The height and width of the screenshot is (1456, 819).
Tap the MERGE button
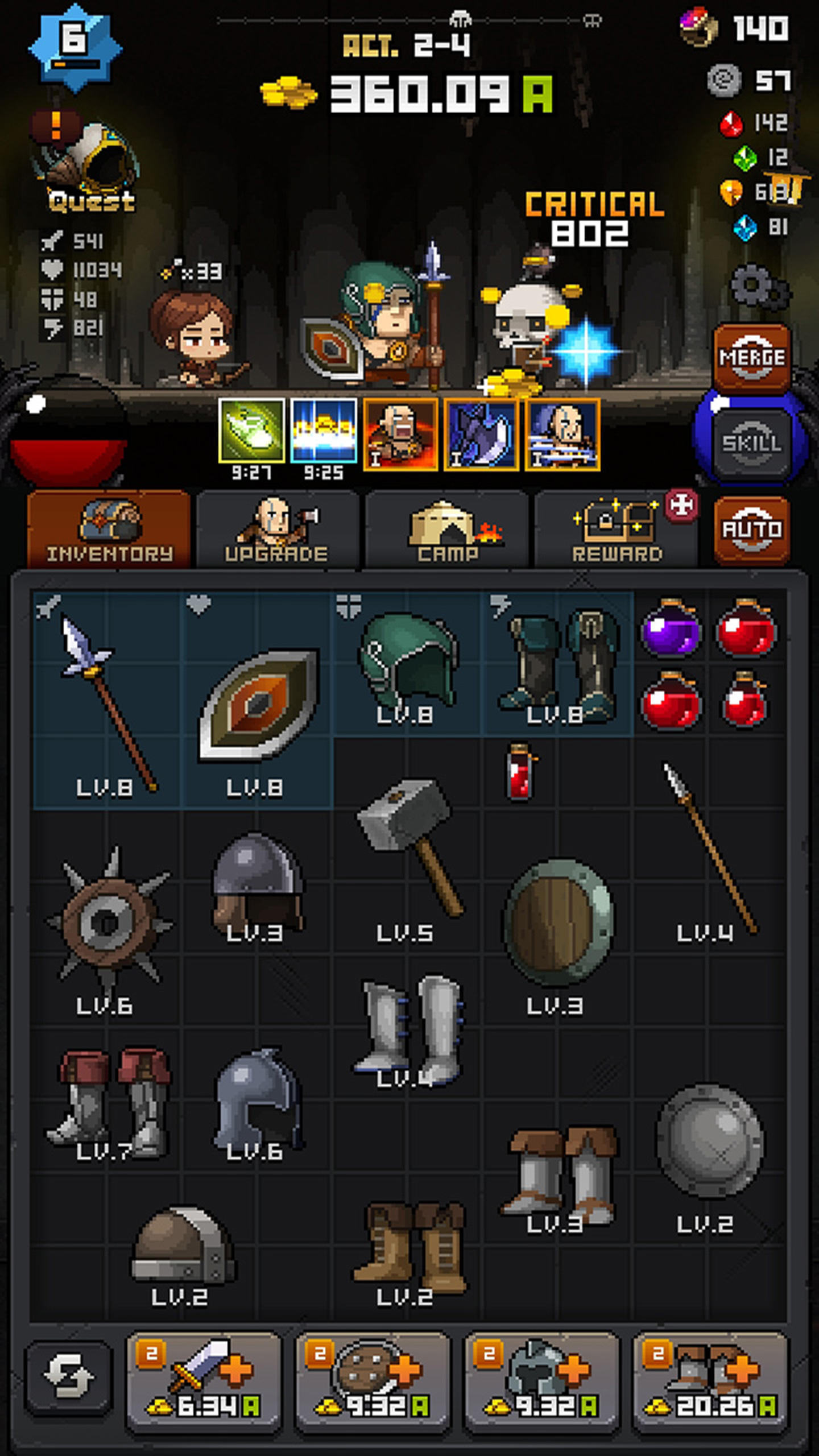point(752,357)
